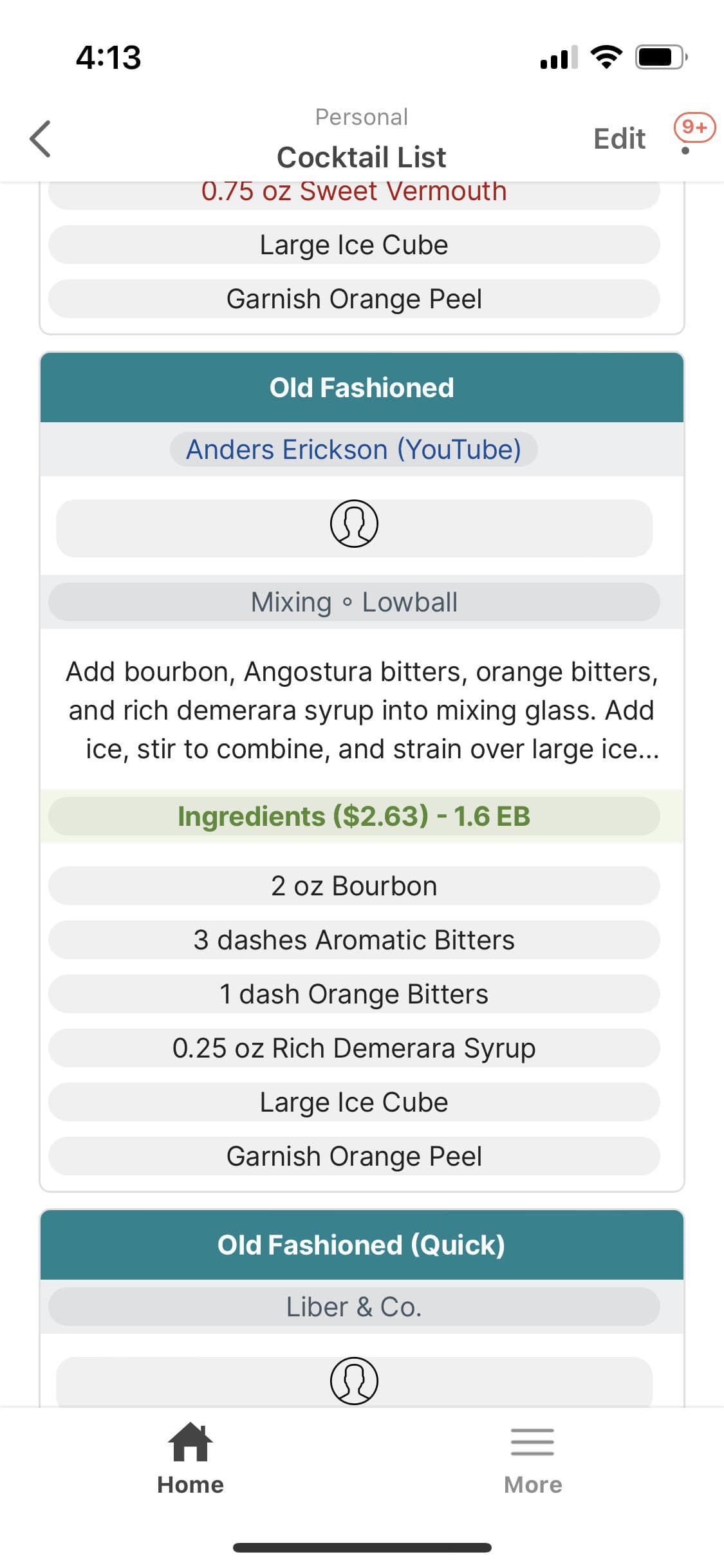Go back from Cocktail List
The height and width of the screenshot is (1568, 724).
pyautogui.click(x=40, y=138)
